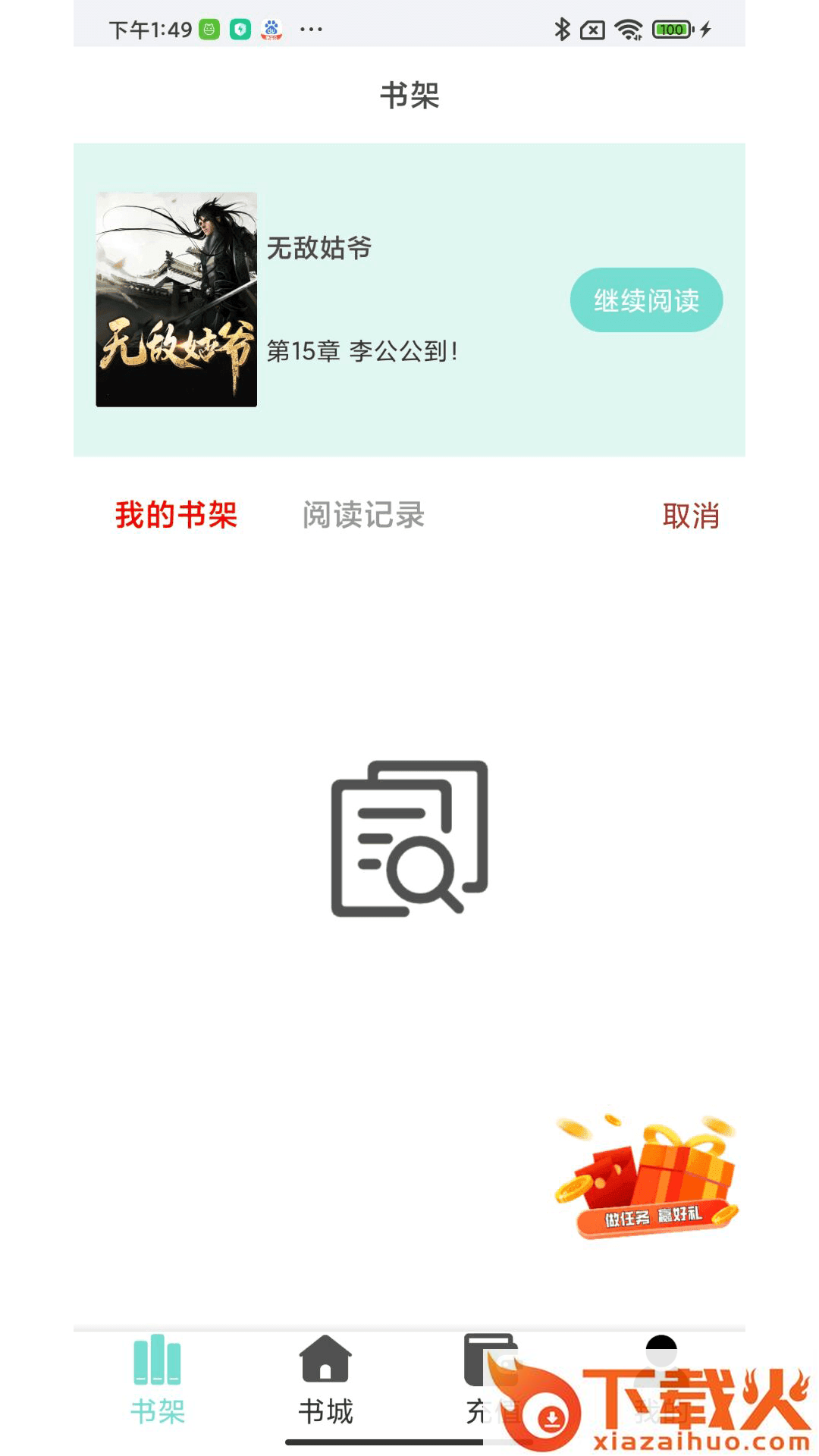819x1456 pixels.
Task: Tap 取消 to cancel editing
Action: [x=690, y=516]
